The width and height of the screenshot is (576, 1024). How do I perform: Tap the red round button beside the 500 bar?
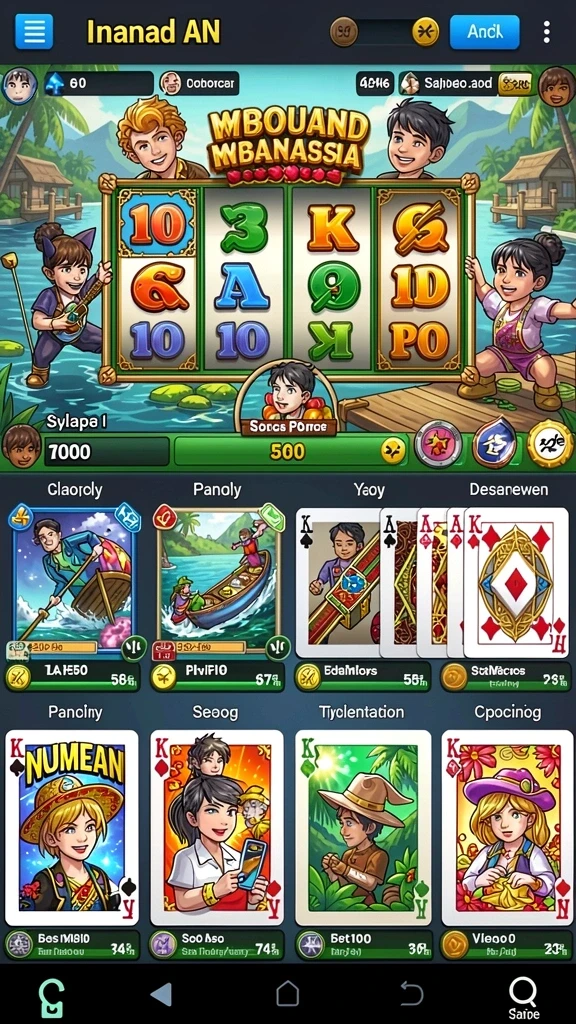(x=438, y=444)
